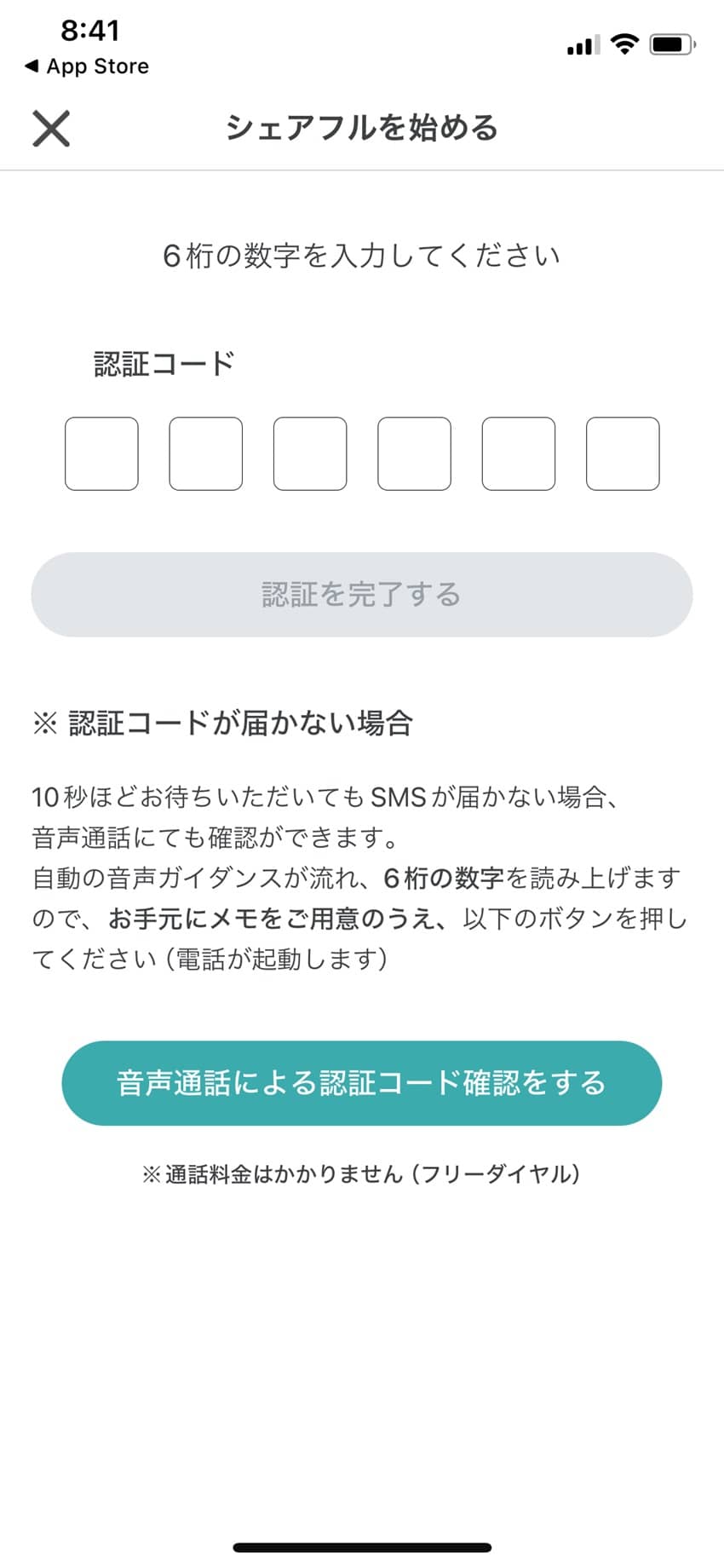Tap the 認証コード label

point(162,362)
